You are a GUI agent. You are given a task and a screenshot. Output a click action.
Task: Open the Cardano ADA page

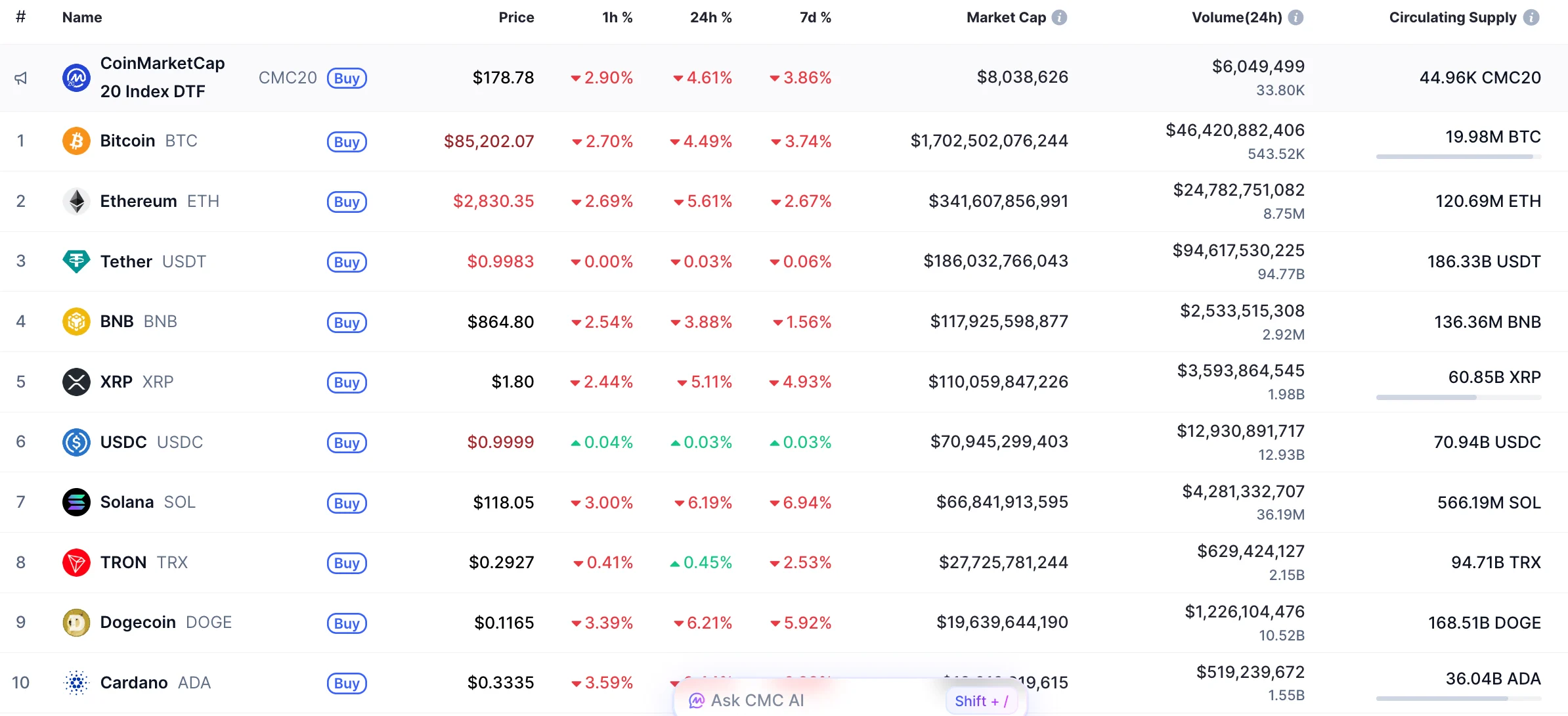click(134, 682)
